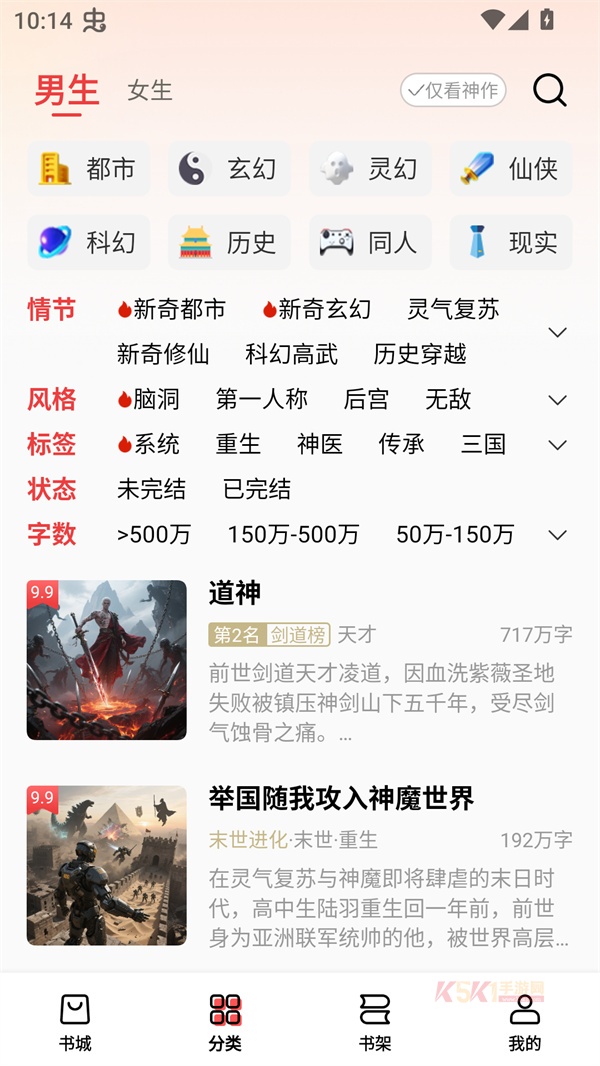This screenshot has width=600, height=1066.
Task: Switch to the 女生 tab
Action: coord(150,91)
